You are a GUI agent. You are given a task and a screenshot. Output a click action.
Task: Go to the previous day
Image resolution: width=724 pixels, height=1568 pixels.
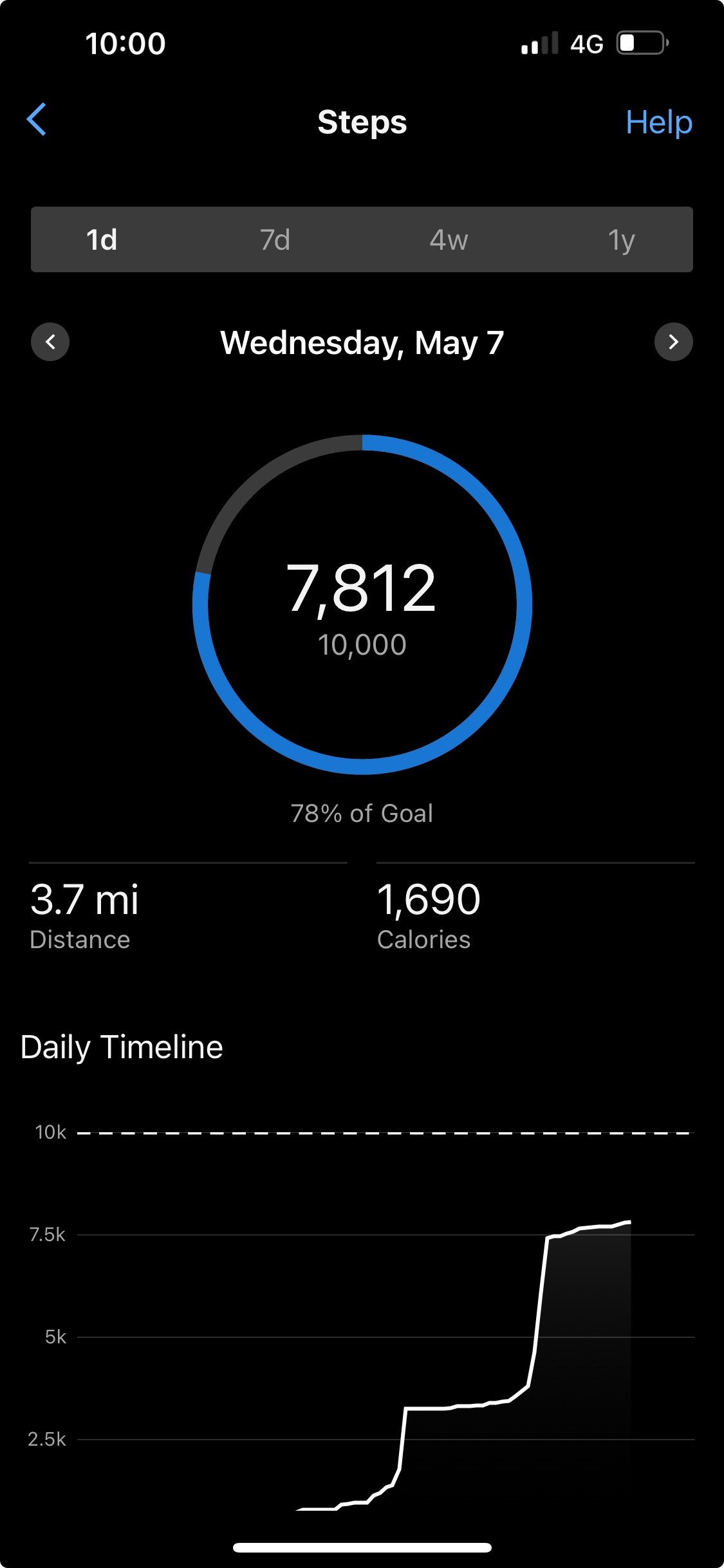point(50,342)
